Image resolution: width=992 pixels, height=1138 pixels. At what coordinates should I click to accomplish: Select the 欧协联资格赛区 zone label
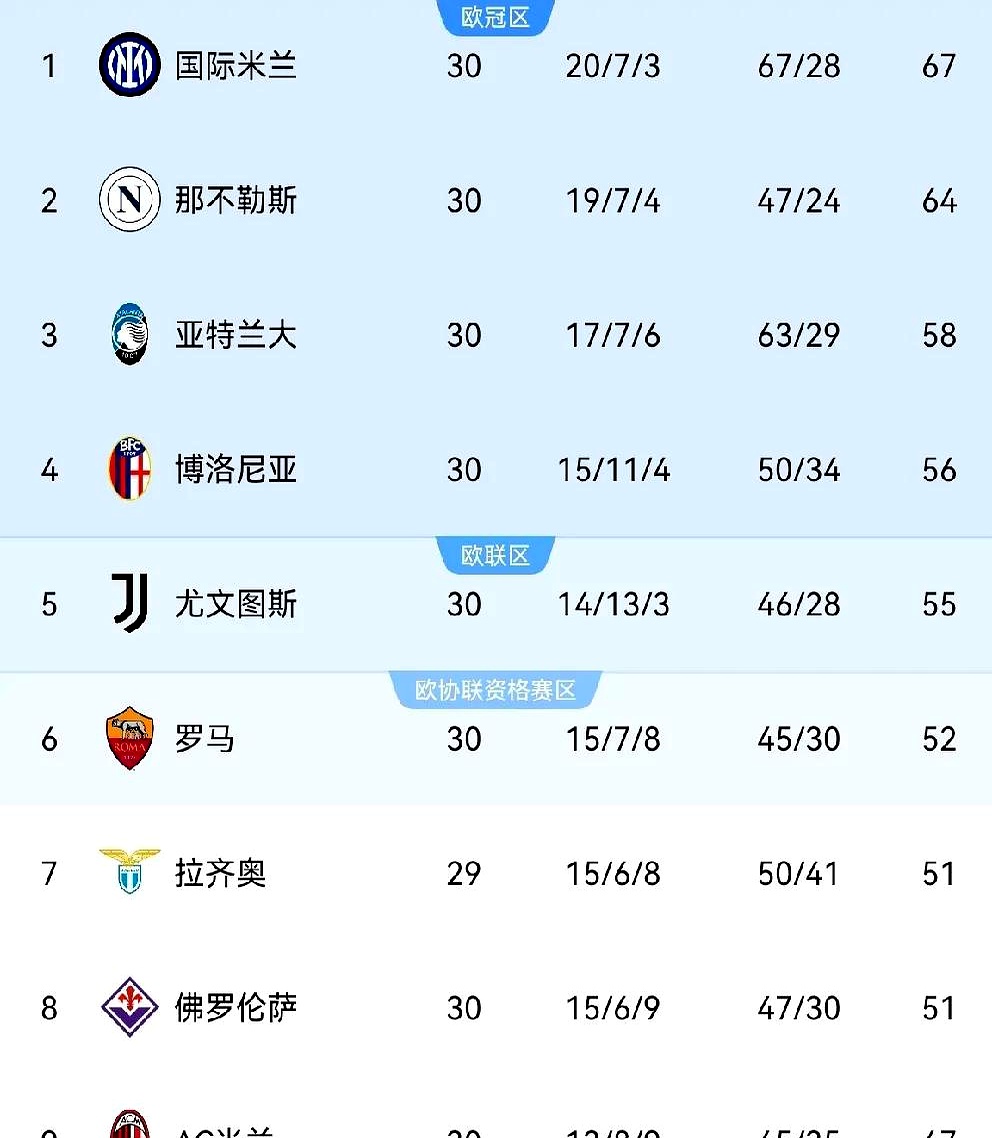[x=494, y=689]
